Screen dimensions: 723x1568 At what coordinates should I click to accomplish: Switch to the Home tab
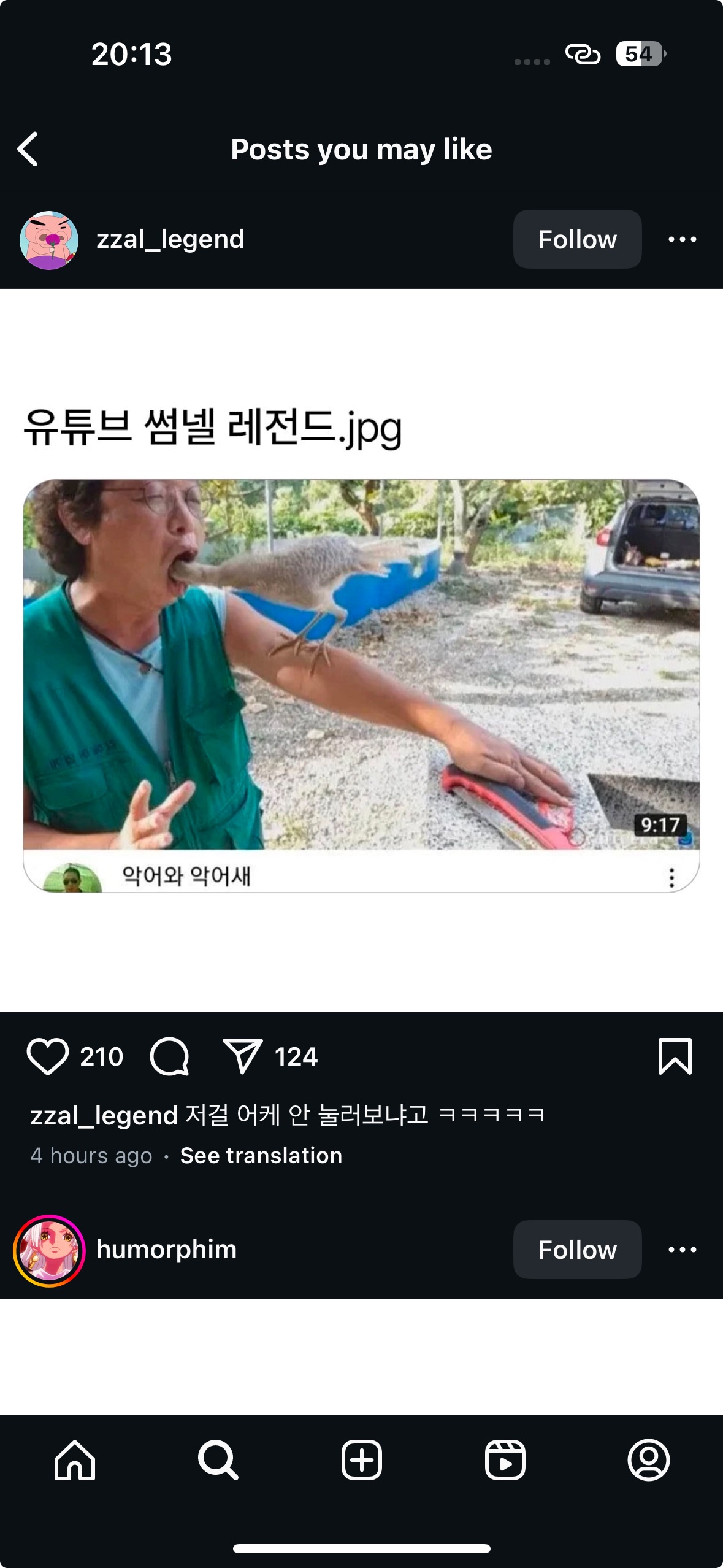click(x=75, y=1460)
